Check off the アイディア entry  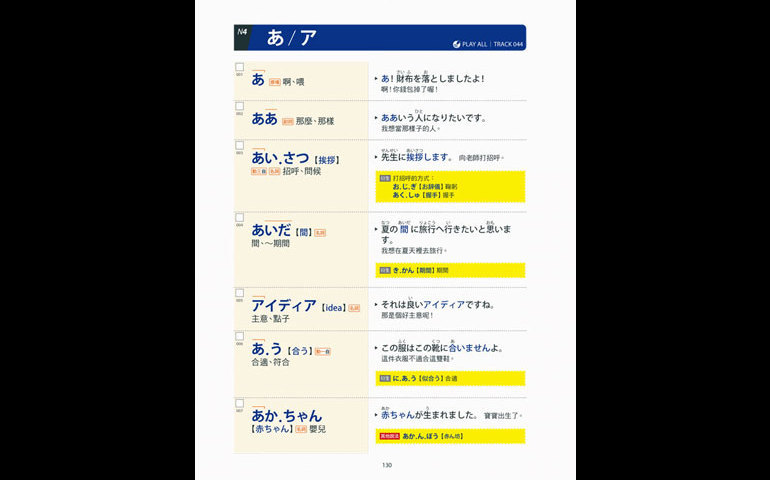[x=240, y=293]
